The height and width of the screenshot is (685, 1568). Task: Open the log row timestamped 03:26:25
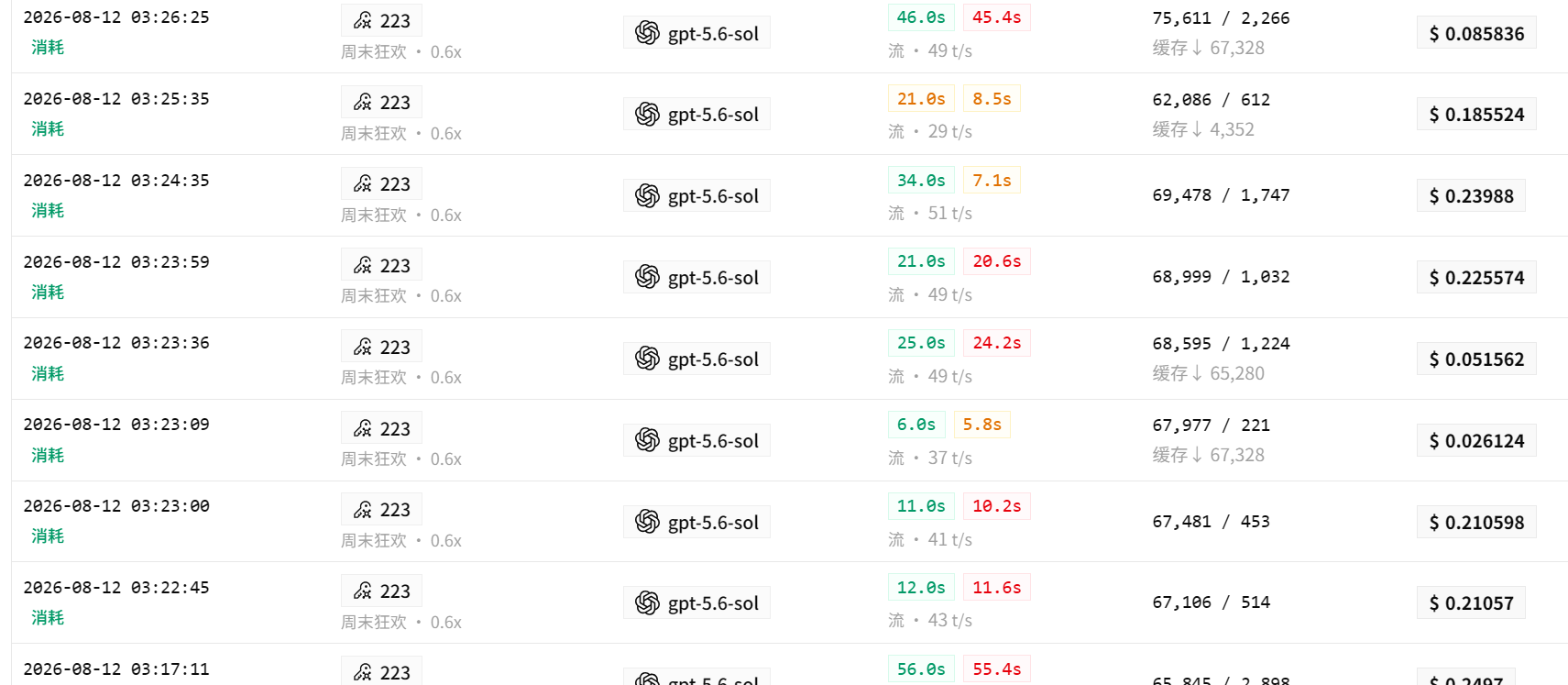(x=789, y=33)
